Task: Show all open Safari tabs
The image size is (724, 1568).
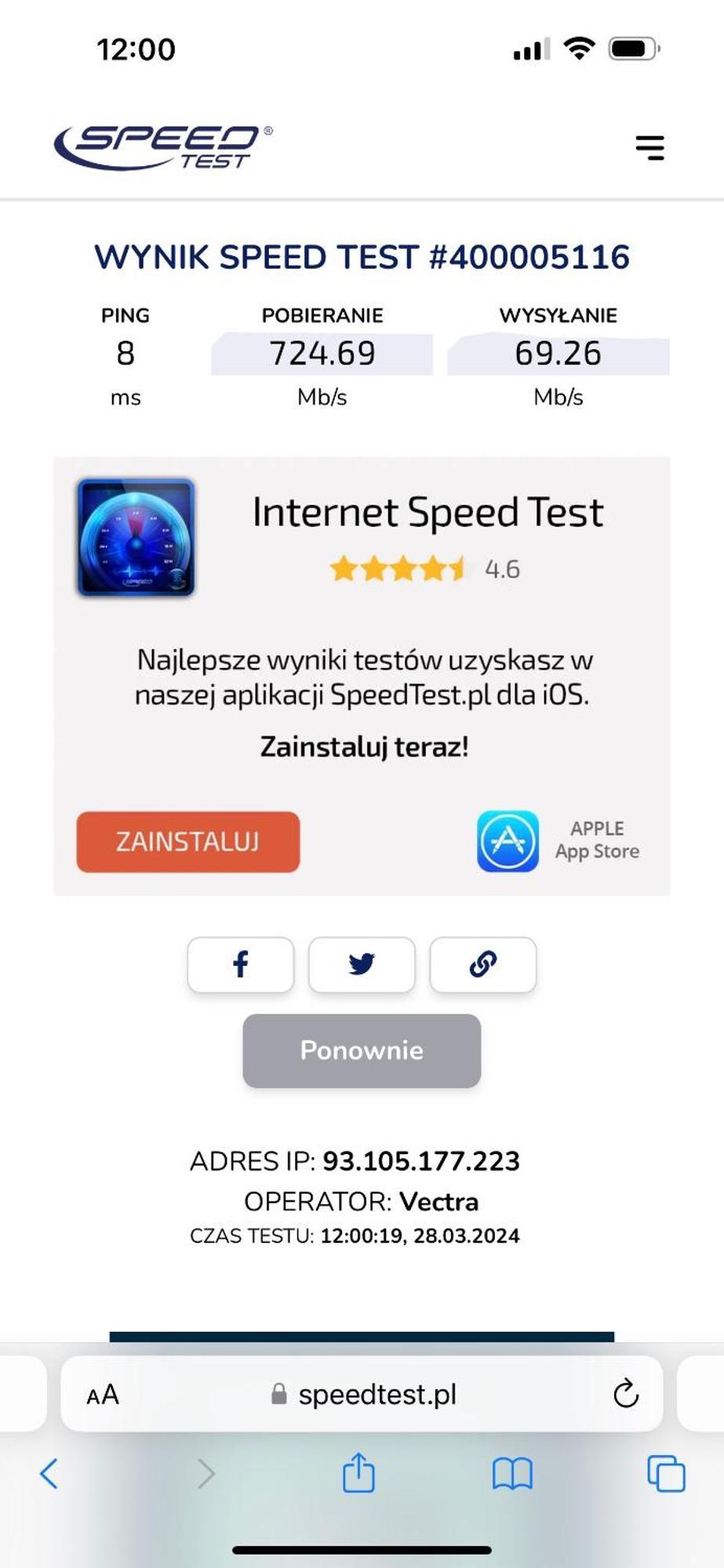Action: click(665, 1474)
